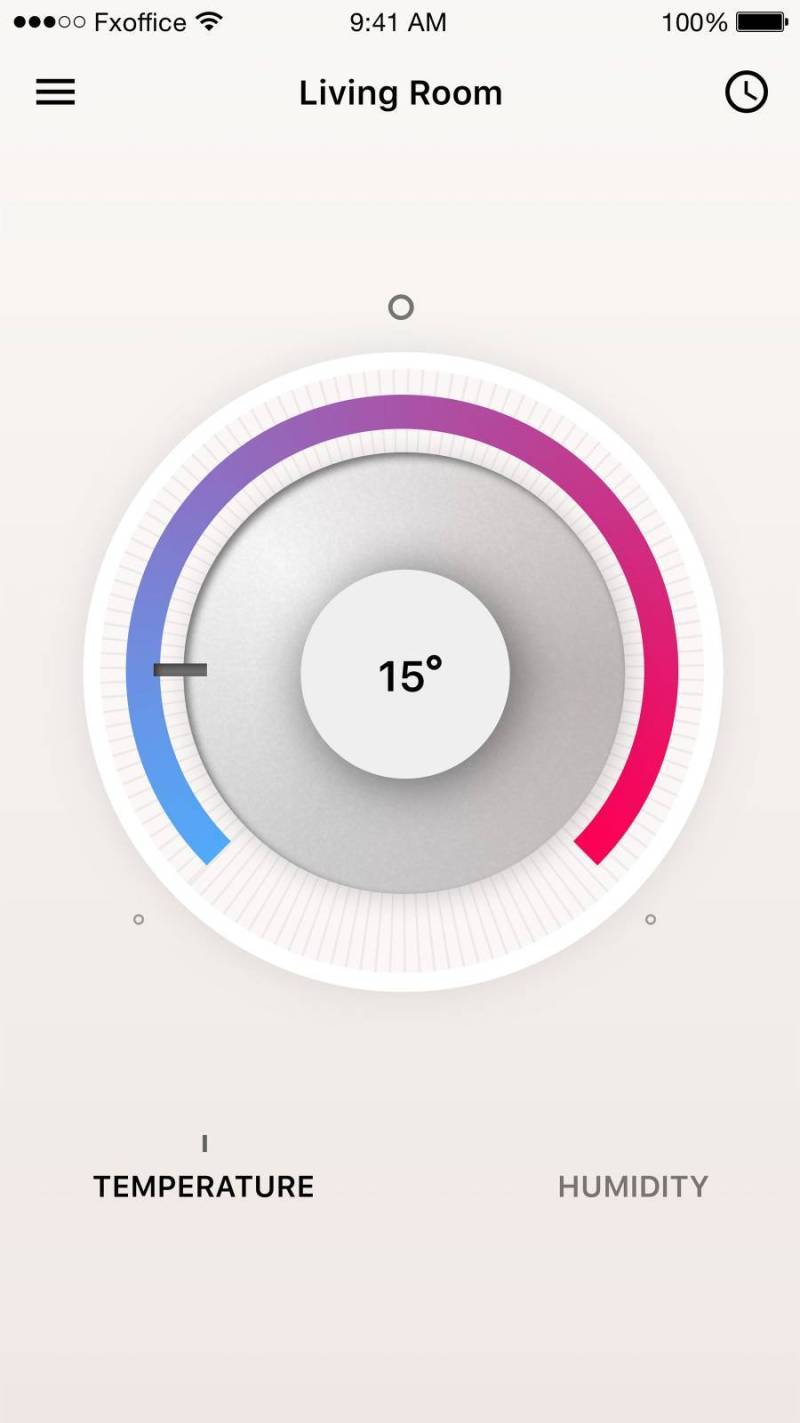Open the schedule clock icon

click(746, 92)
